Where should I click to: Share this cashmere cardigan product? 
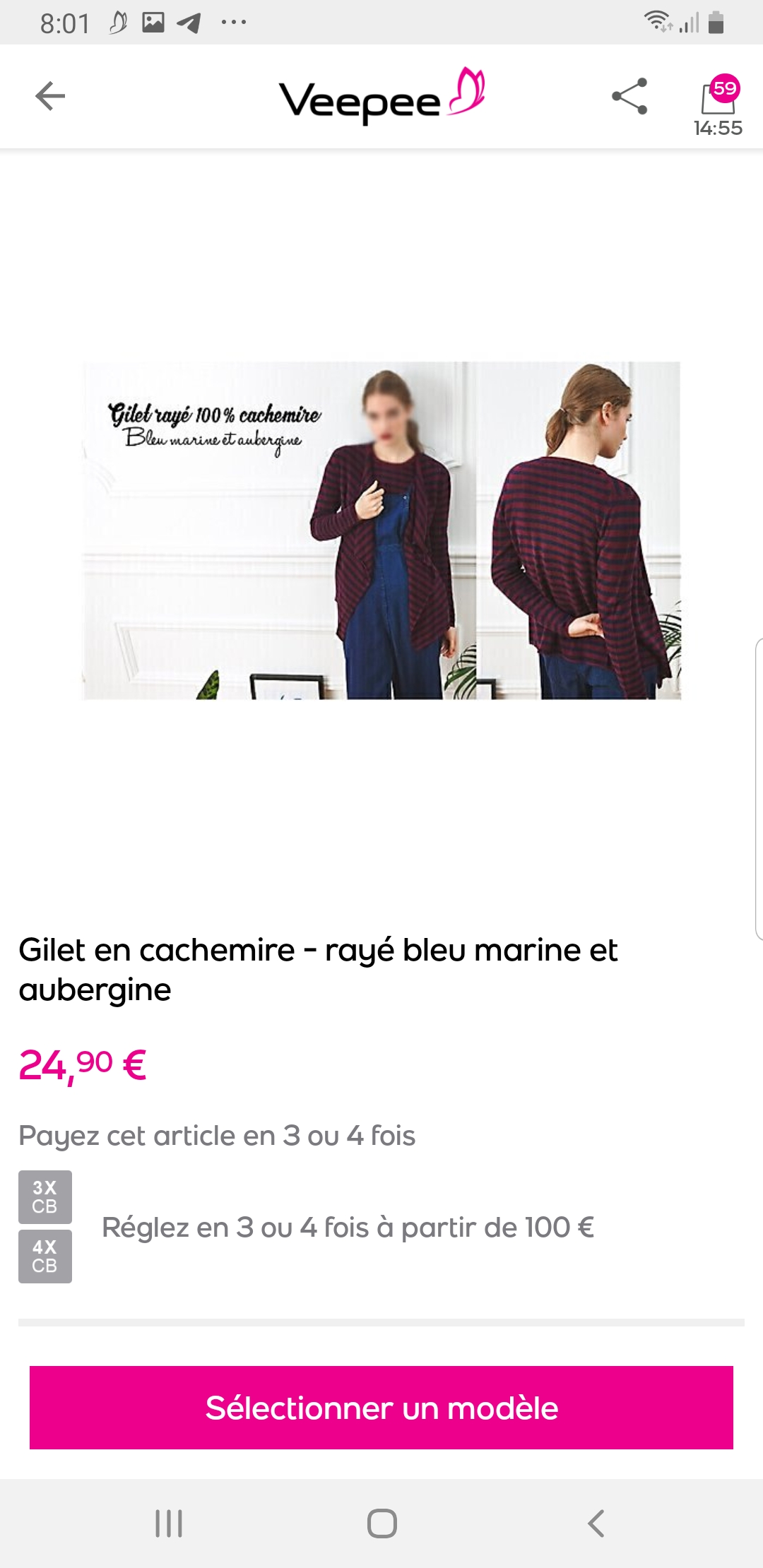tap(629, 96)
